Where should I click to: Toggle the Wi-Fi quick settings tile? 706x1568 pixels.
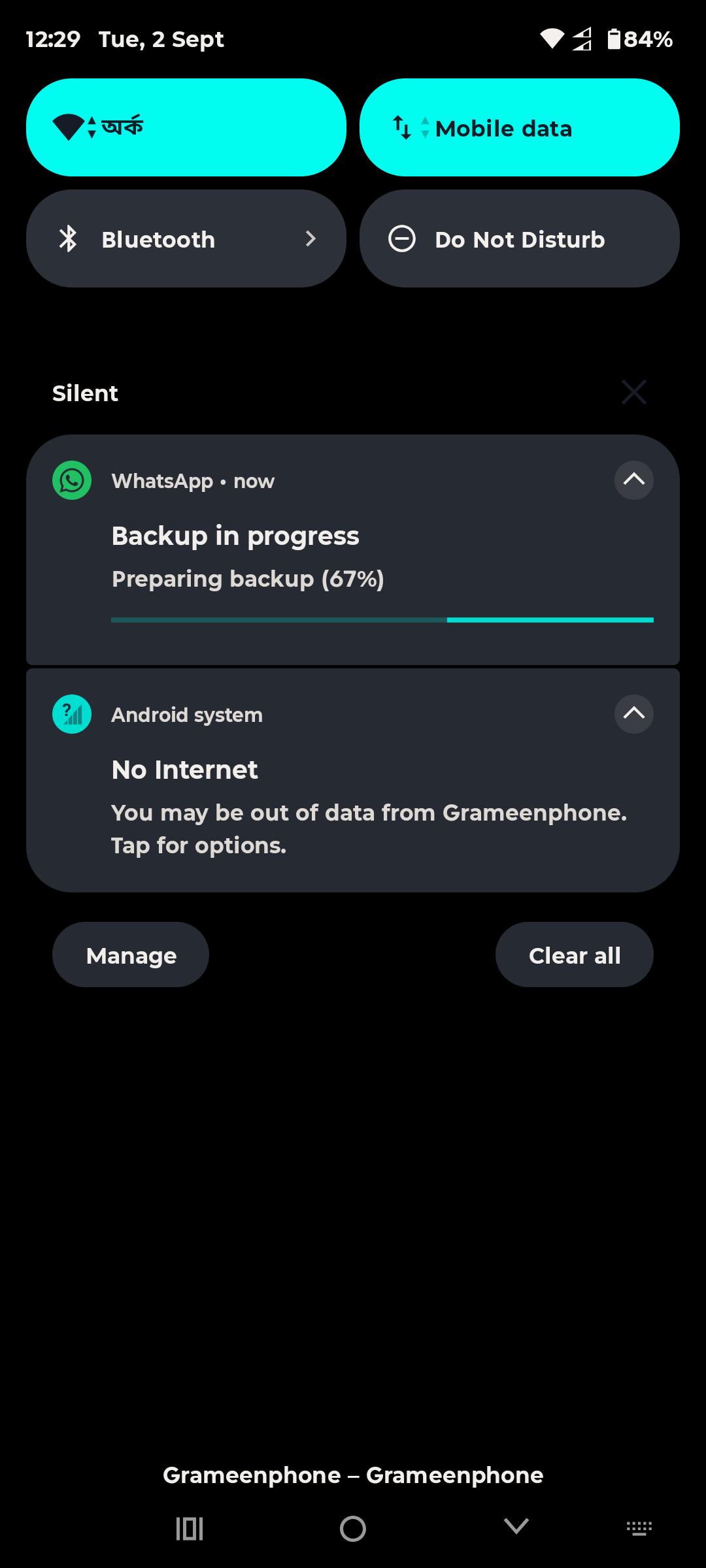click(x=186, y=127)
